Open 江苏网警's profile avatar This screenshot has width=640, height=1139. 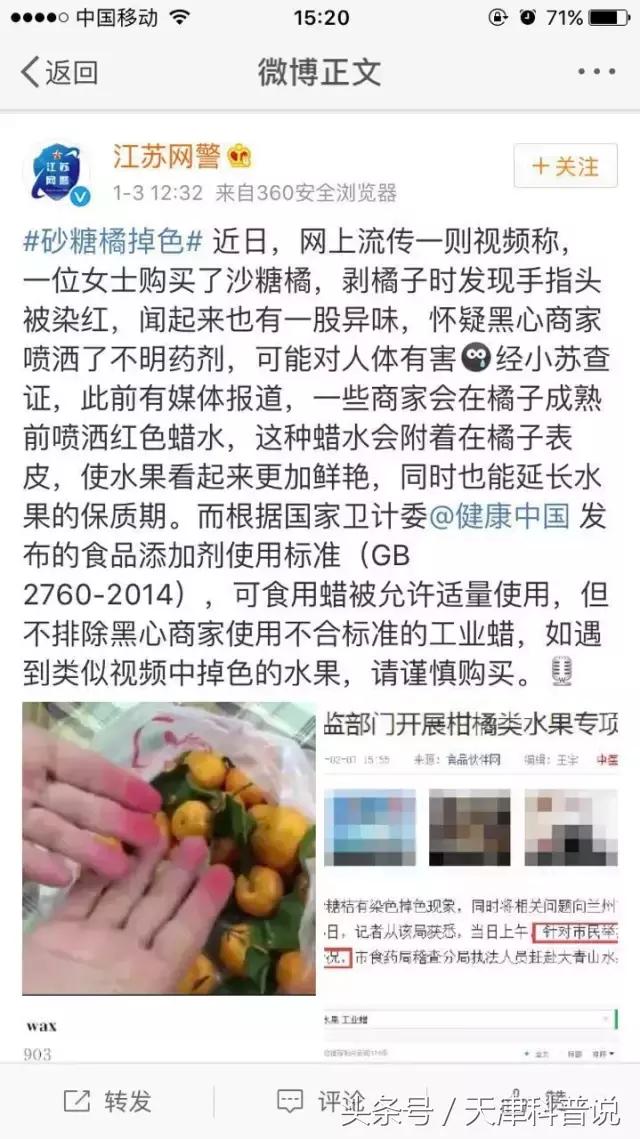coord(59,172)
